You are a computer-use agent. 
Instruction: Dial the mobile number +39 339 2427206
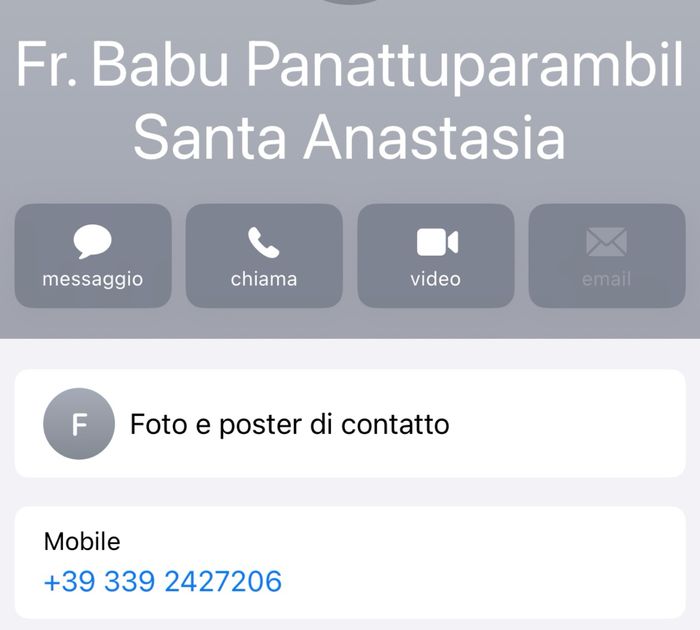163,581
